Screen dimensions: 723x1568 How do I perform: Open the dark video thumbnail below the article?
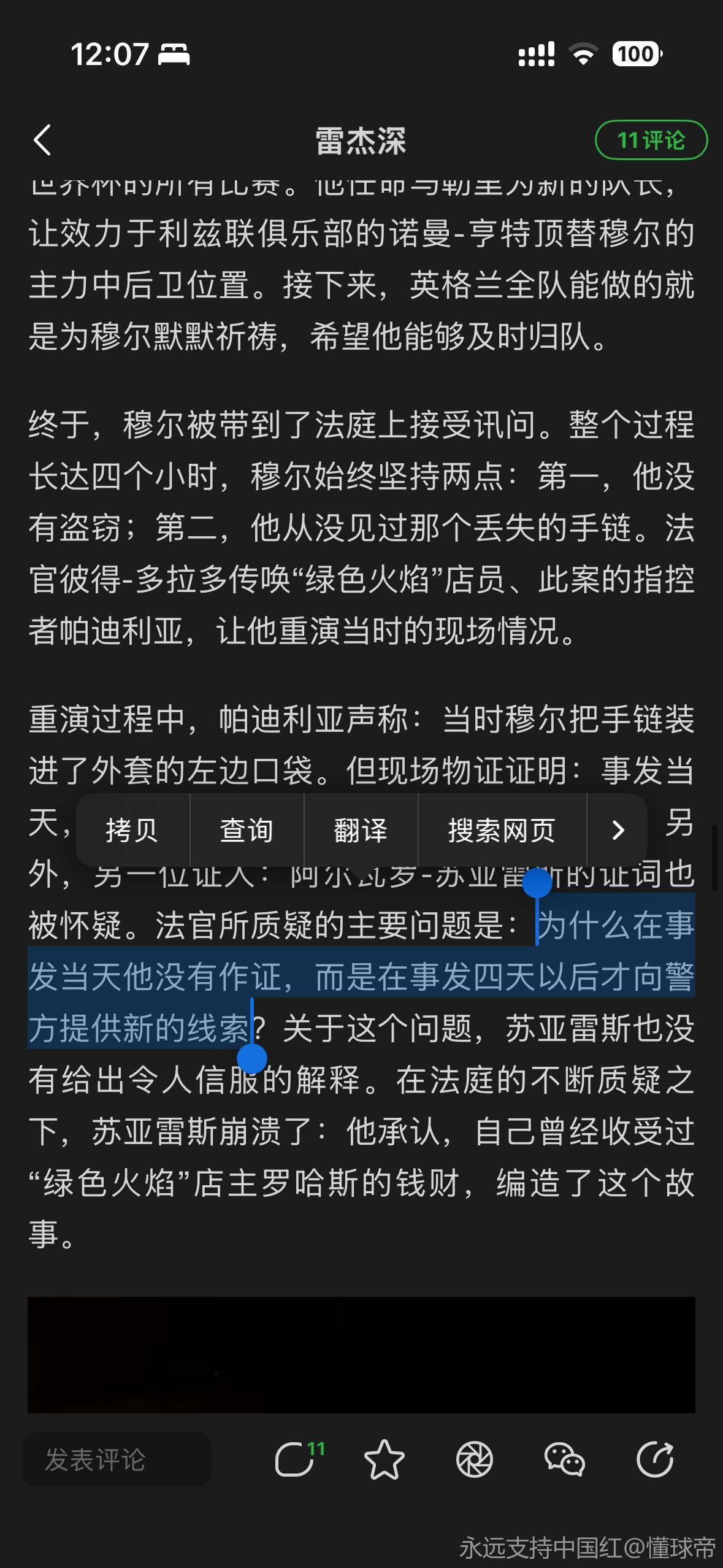[x=361, y=1355]
